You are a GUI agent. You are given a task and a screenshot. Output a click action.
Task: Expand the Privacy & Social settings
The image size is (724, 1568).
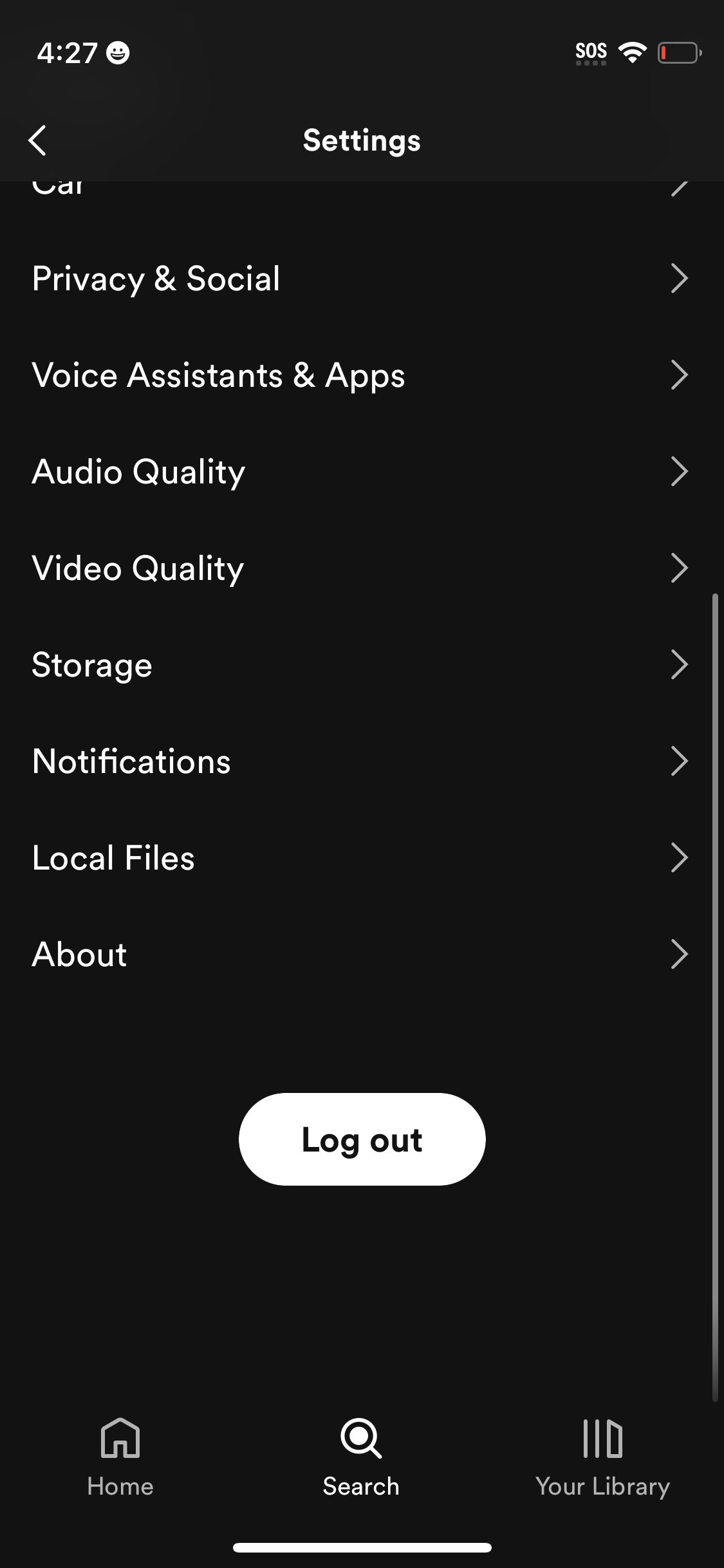360,278
